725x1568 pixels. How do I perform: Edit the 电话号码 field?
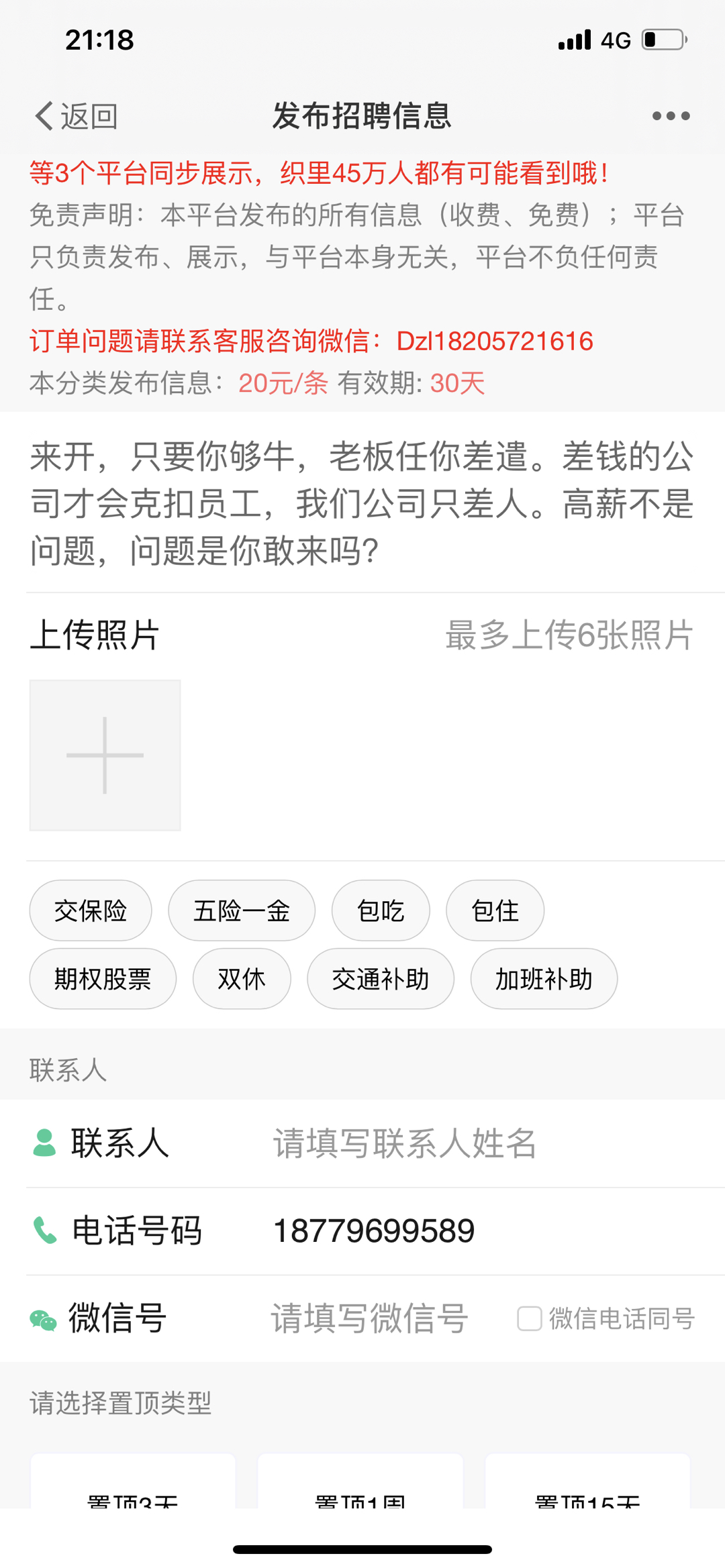[x=470, y=1231]
